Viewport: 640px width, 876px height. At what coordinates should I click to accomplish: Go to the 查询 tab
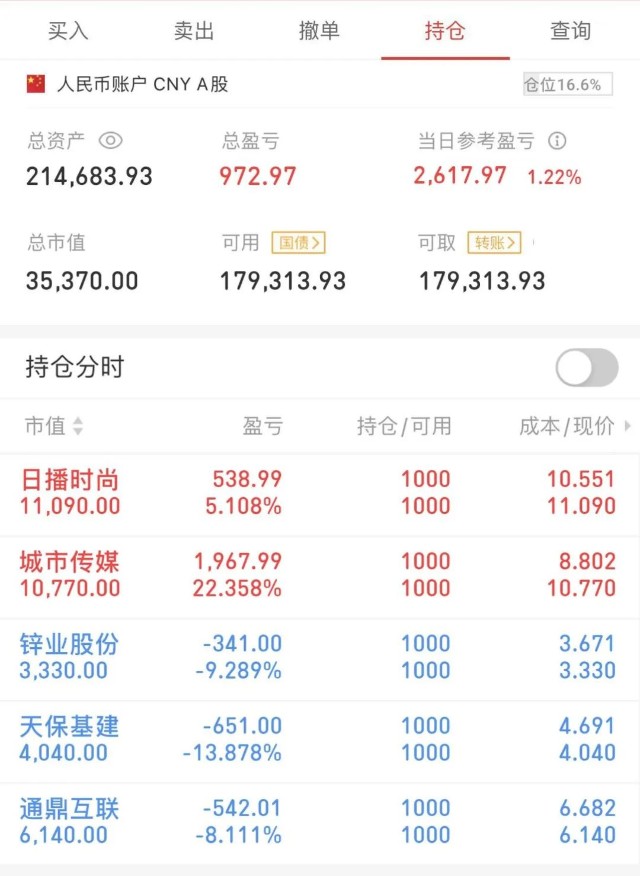[x=570, y=31]
